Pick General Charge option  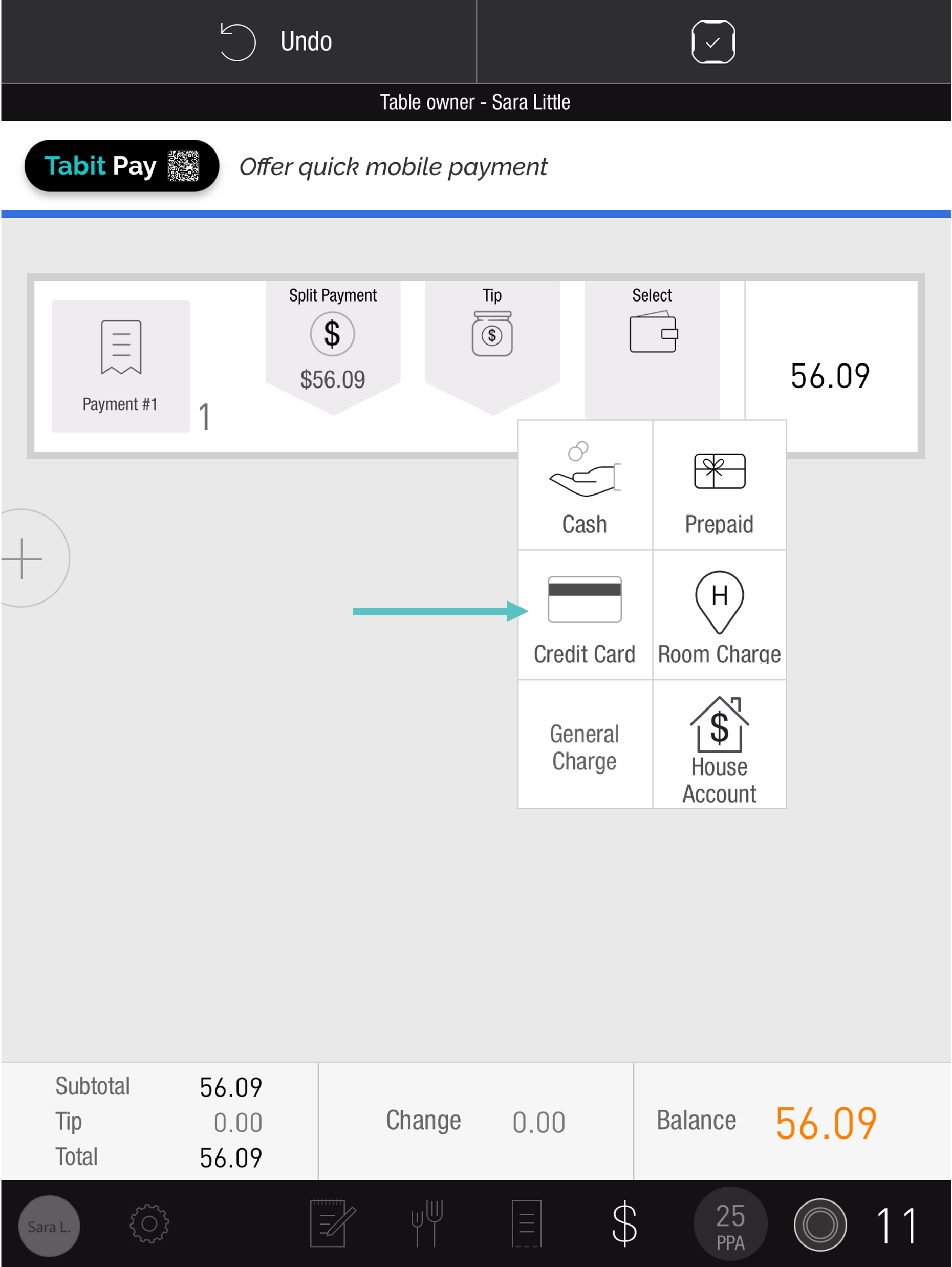click(x=585, y=746)
